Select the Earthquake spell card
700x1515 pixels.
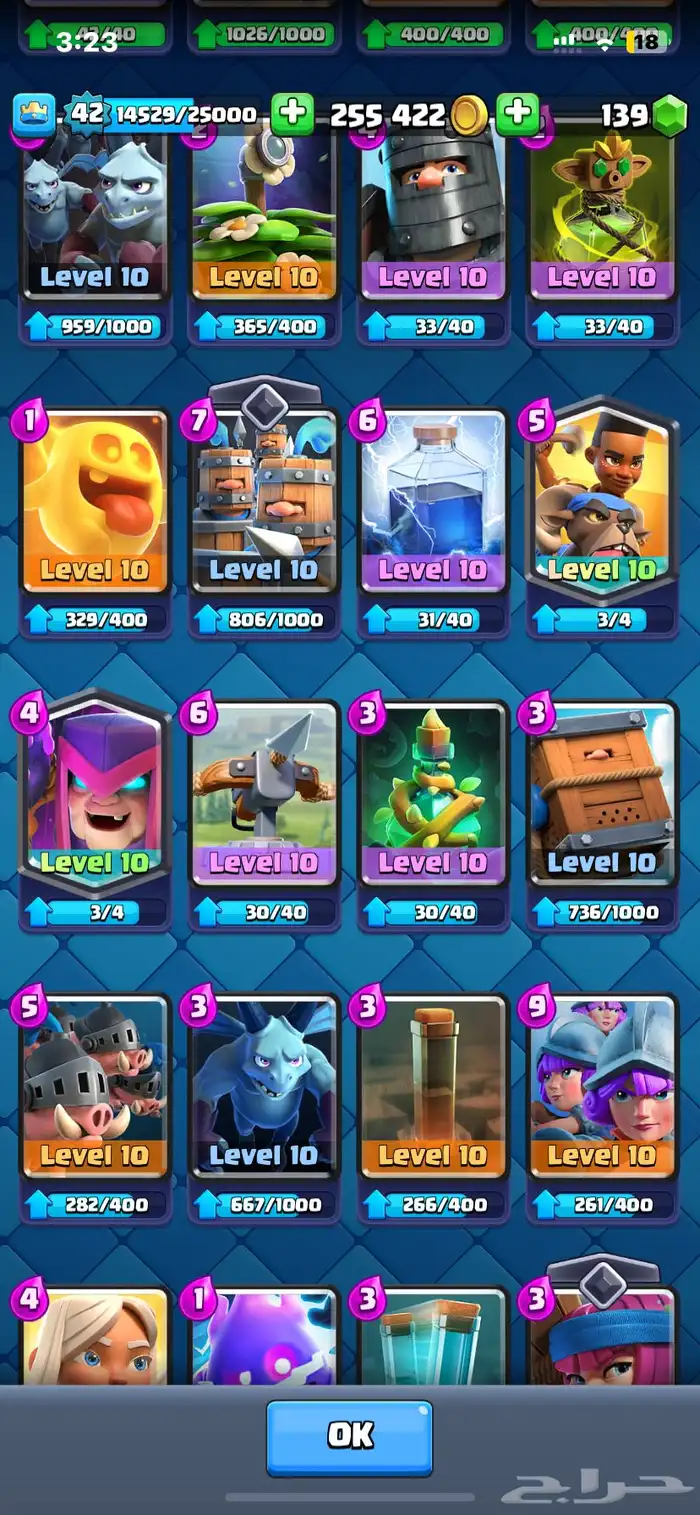click(x=433, y=1085)
